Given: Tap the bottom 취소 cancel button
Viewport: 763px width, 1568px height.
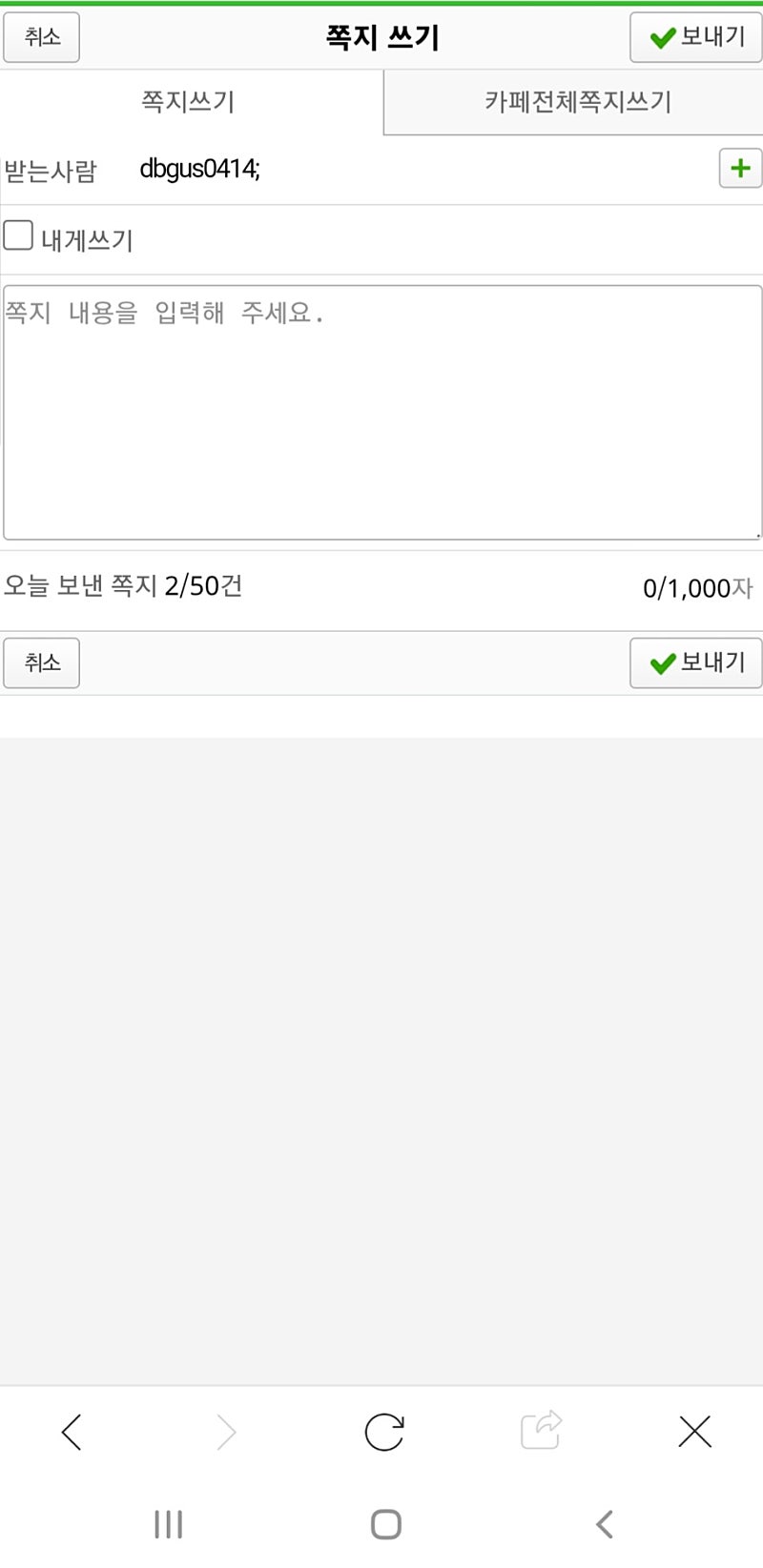Looking at the screenshot, I should click(41, 662).
